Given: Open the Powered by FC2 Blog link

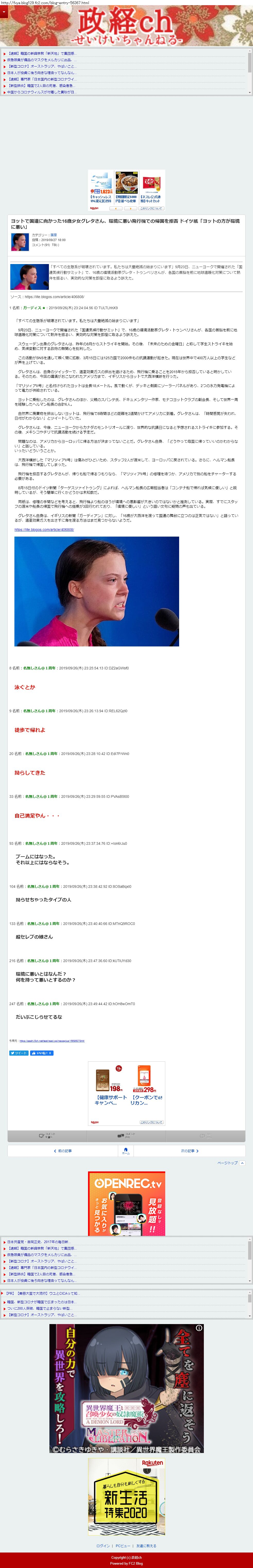Looking at the screenshot, I should (x=127, y=1563).
